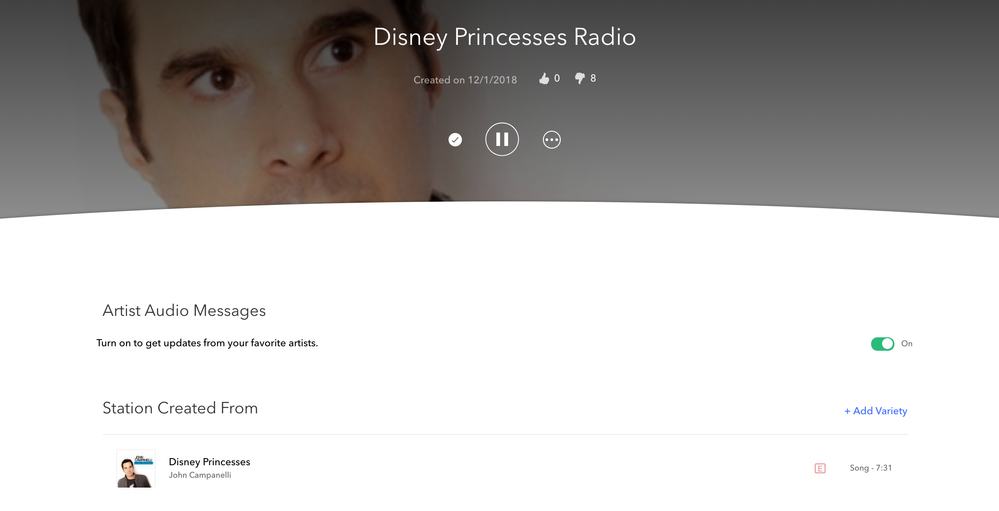Tap the thumbs down icon
Viewport: 999px width, 511px height.
580,79
